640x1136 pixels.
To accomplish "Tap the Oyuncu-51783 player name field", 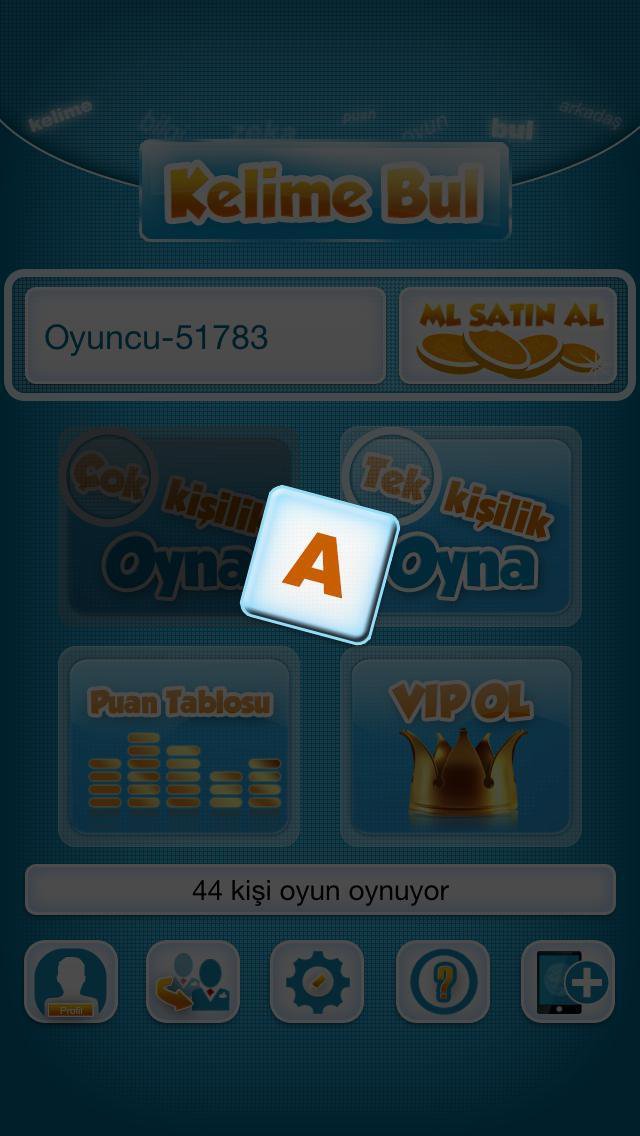I will 205,336.
